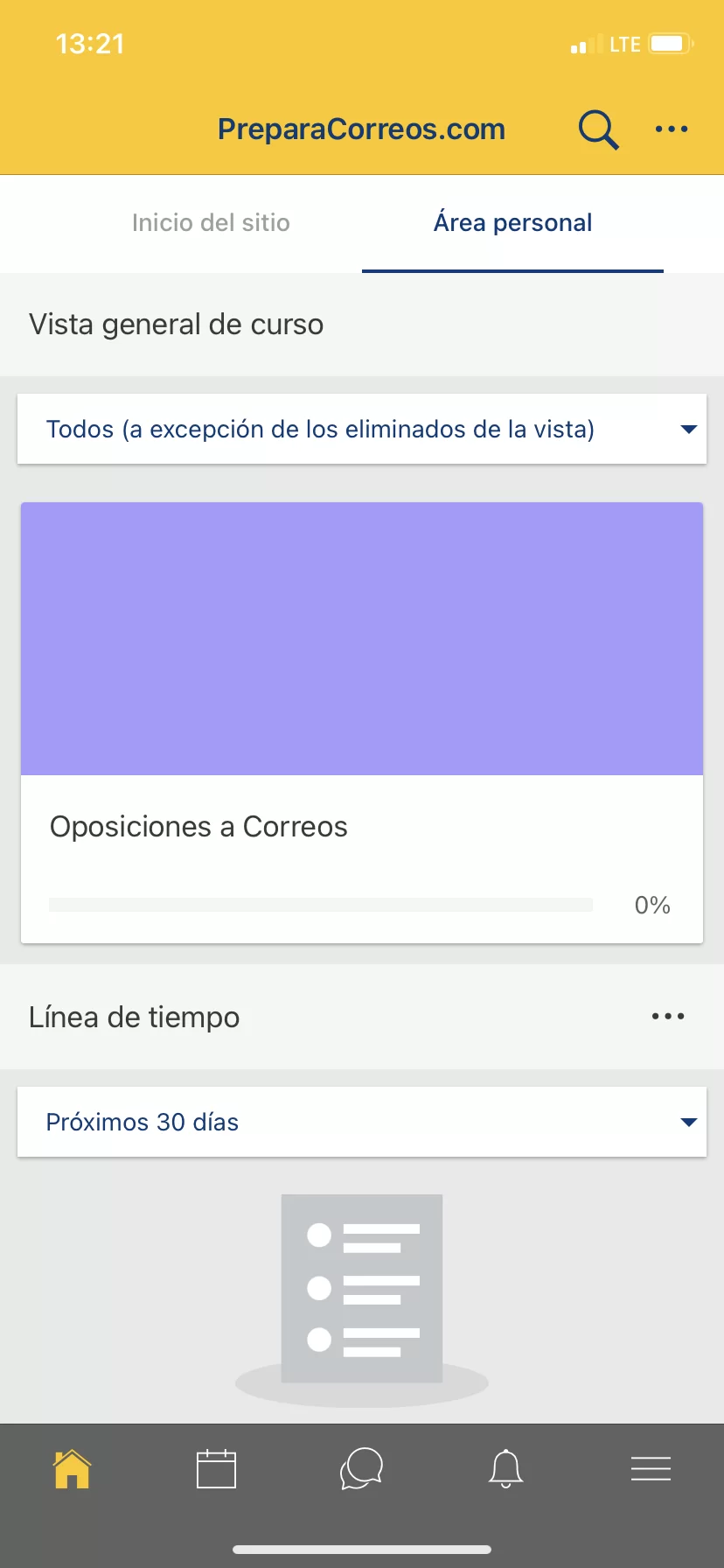Screen dimensions: 724x1568
Task: View Notifications via the bell icon
Action: coord(506,1468)
